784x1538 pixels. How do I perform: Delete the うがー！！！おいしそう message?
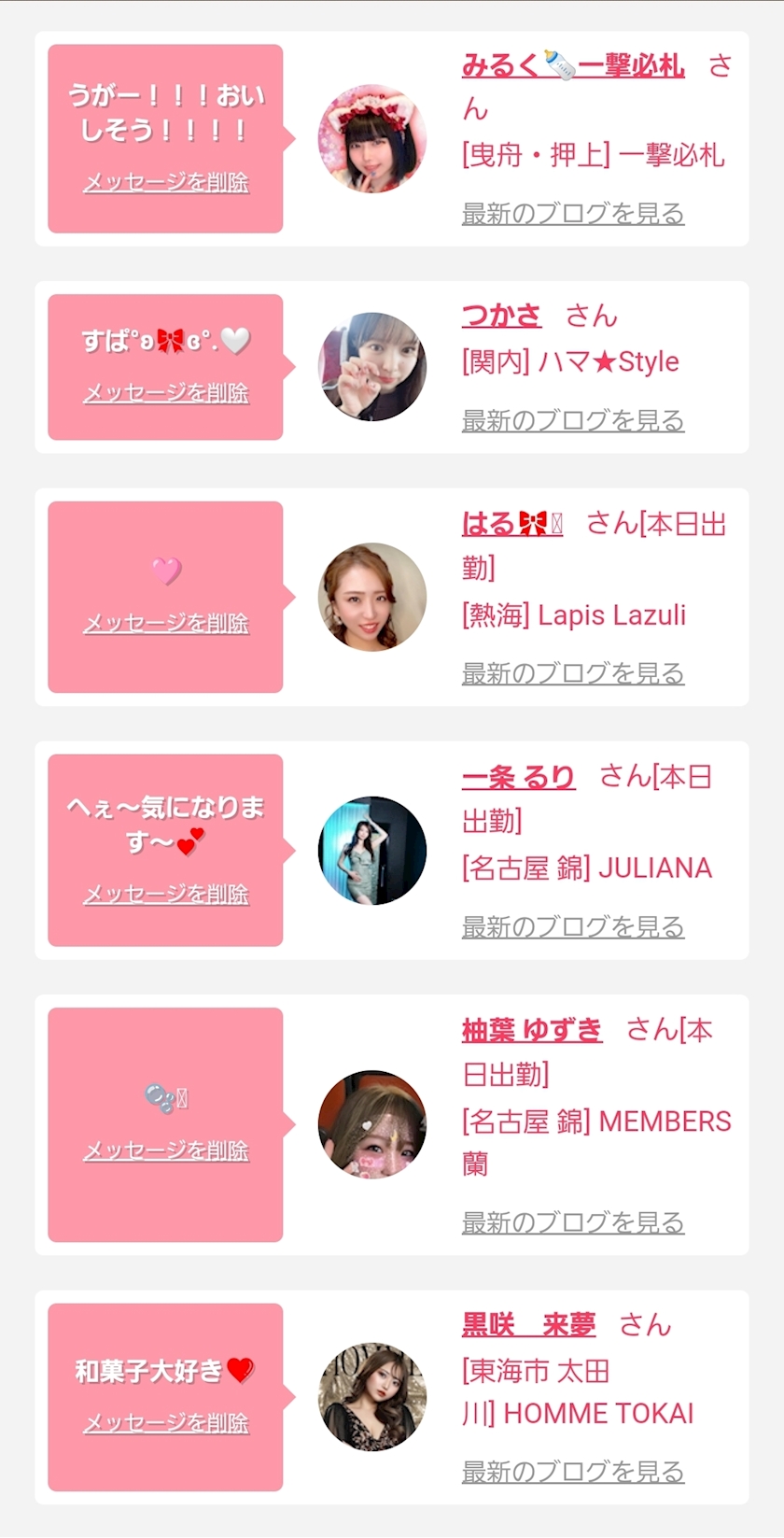point(166,182)
